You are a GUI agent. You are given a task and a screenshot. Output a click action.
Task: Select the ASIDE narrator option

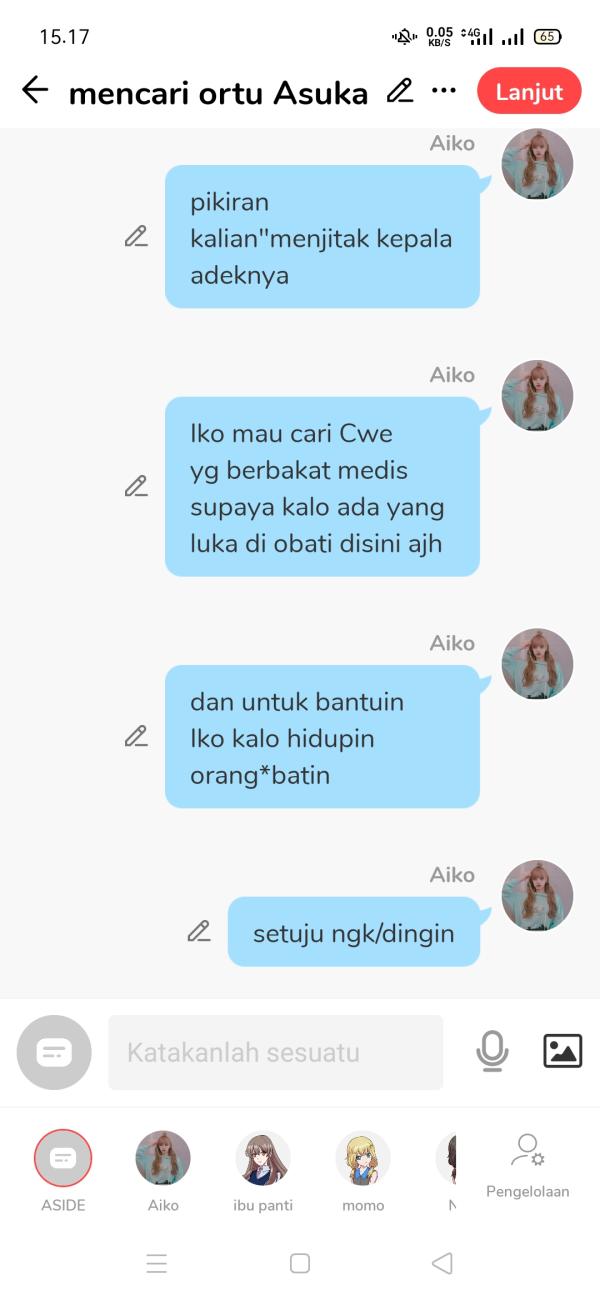63,1159
